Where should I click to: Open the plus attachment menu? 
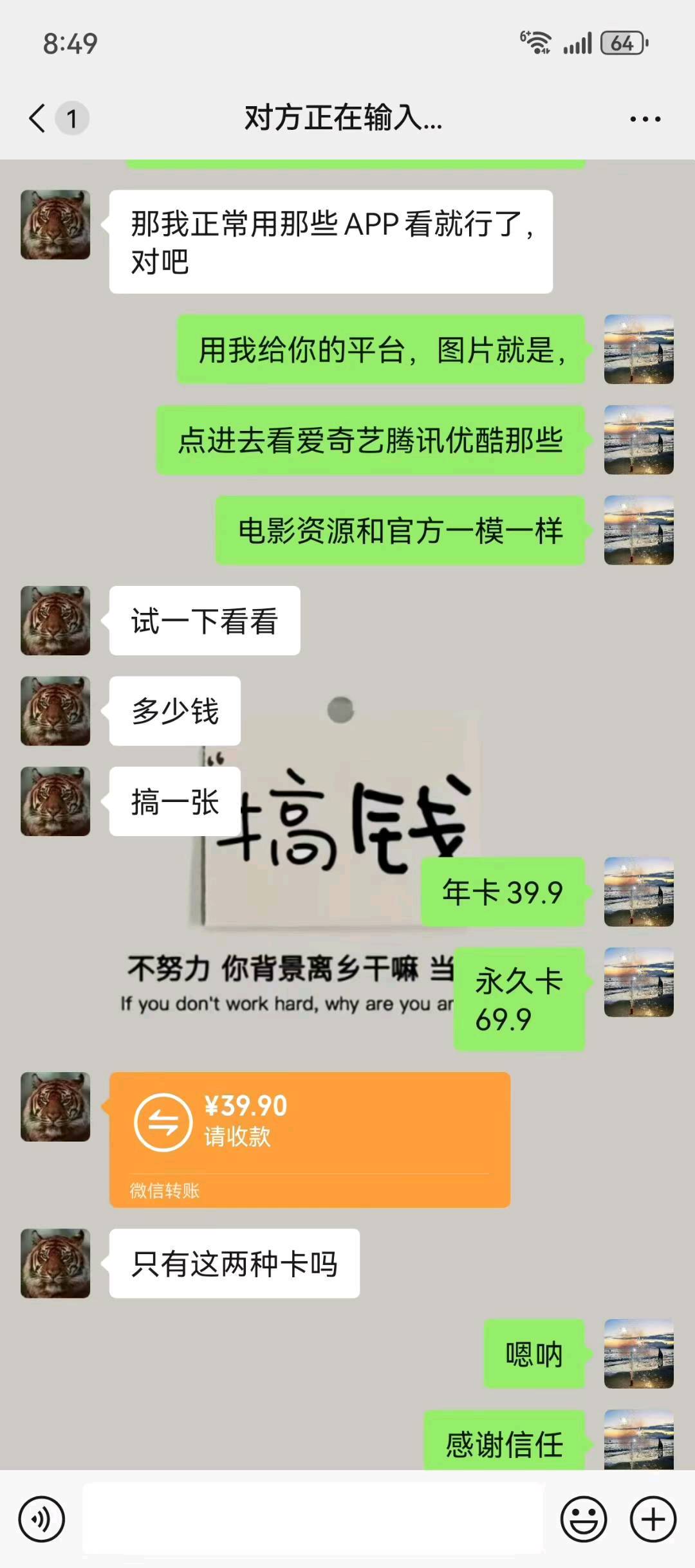click(x=653, y=1519)
